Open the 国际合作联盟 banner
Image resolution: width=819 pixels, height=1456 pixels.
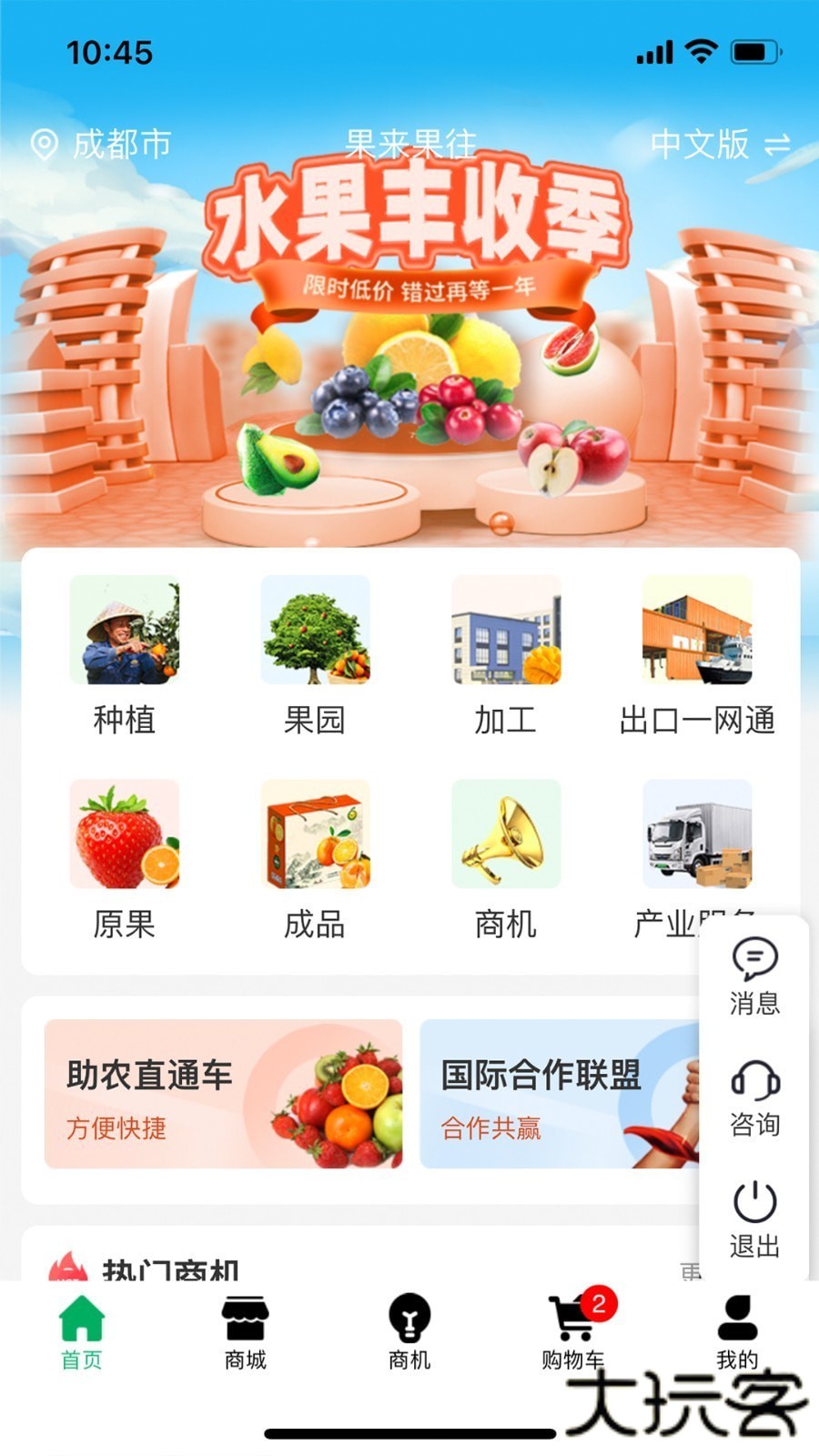click(564, 1092)
